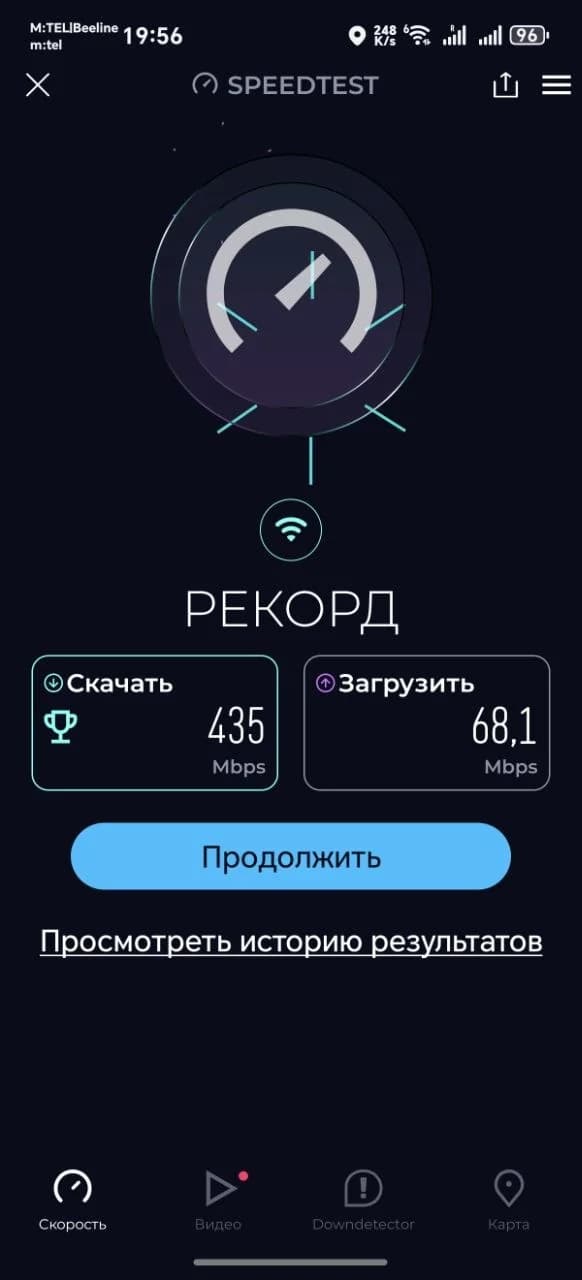Viewport: 582px width, 1280px height.
Task: Switch to the Скорость tab
Action: (x=72, y=1200)
